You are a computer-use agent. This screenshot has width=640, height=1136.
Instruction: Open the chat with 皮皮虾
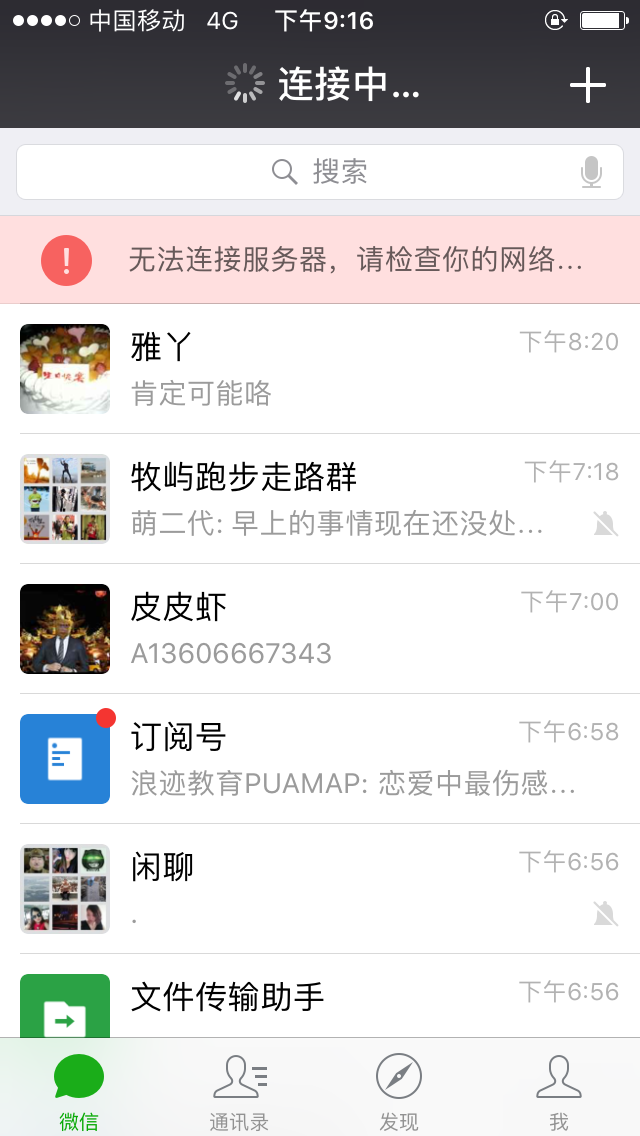[x=320, y=629]
